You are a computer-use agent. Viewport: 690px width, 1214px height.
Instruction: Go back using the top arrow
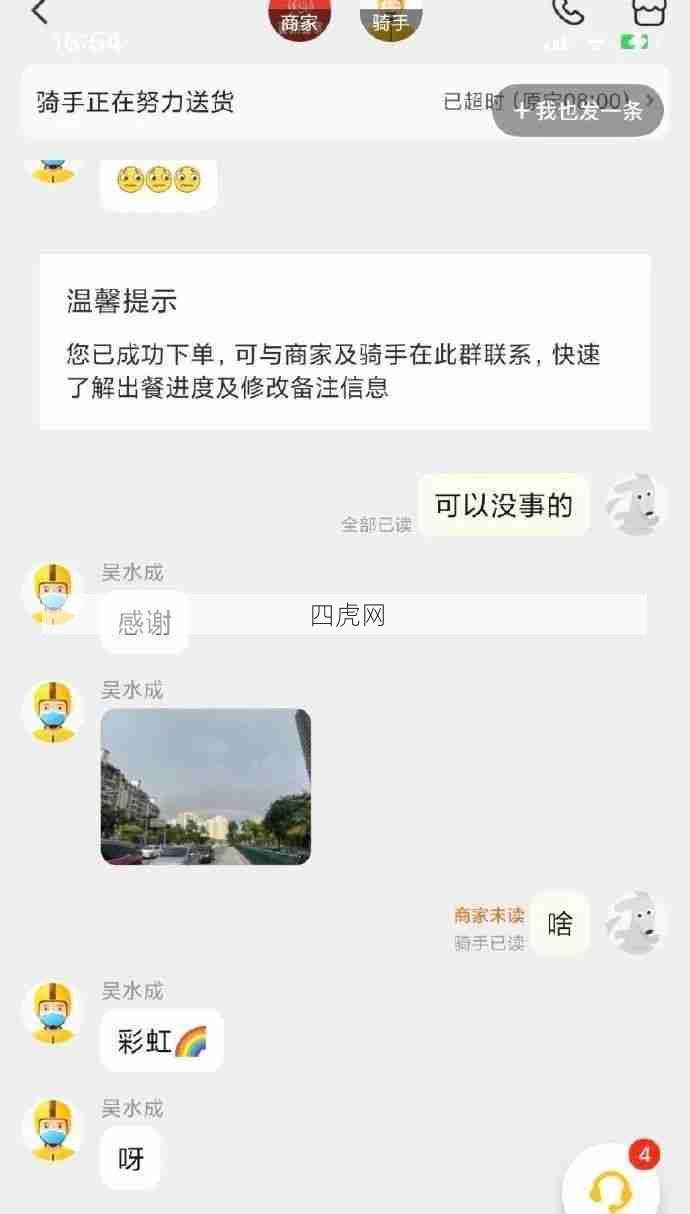[38, 13]
